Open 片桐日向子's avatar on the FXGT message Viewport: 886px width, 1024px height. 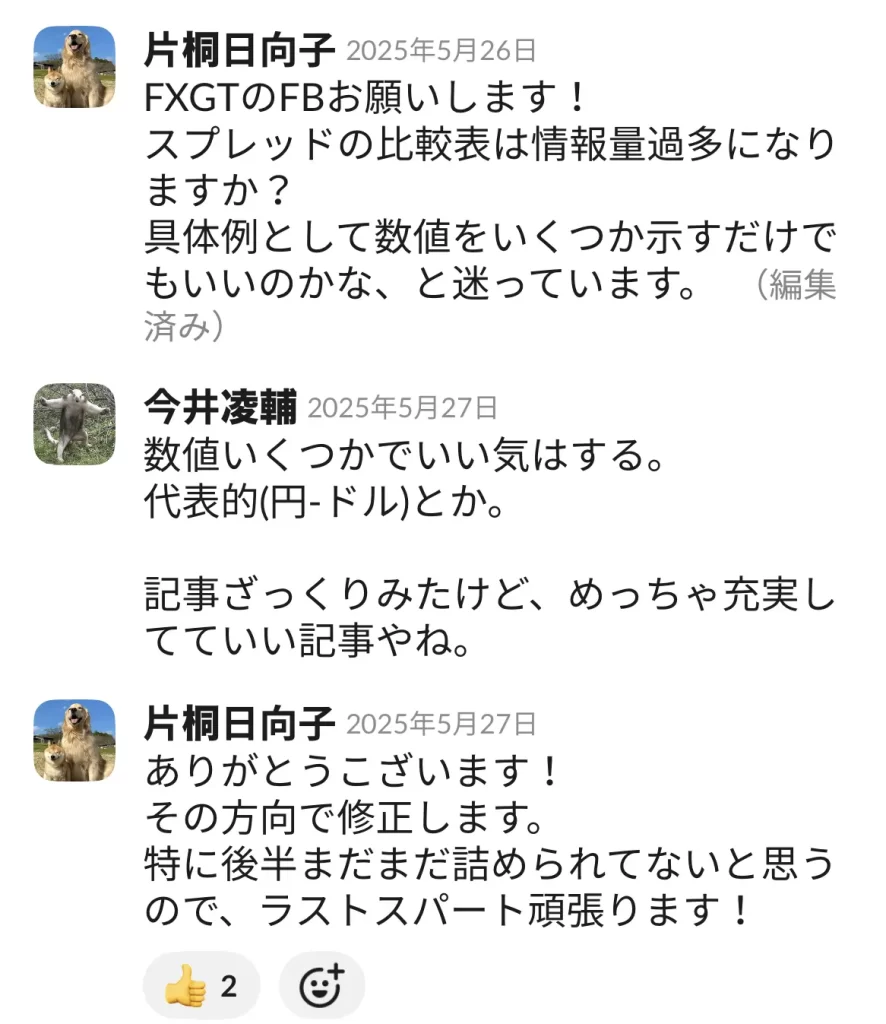coord(75,67)
